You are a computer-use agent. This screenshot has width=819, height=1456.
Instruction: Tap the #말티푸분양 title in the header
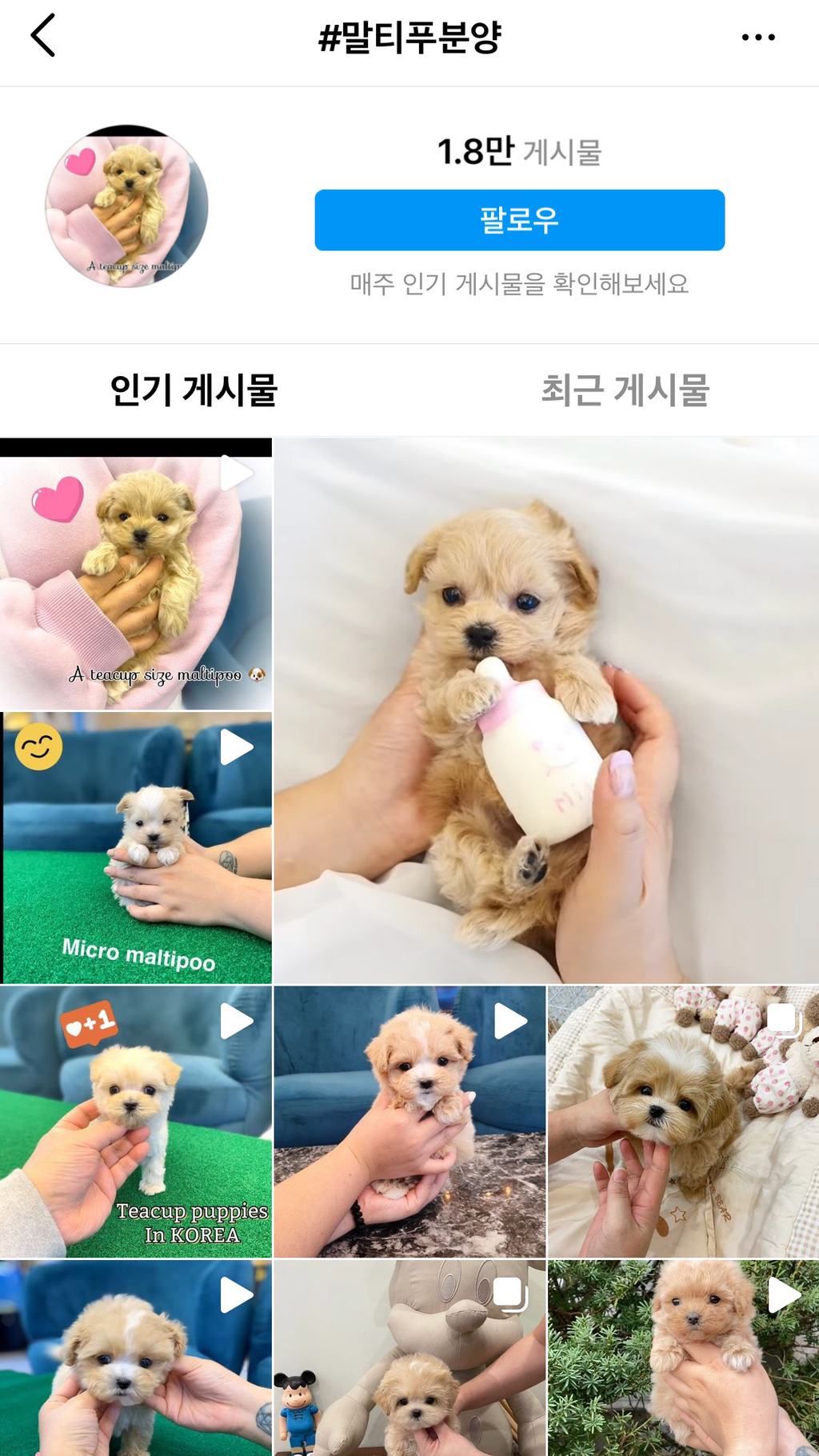409,36
